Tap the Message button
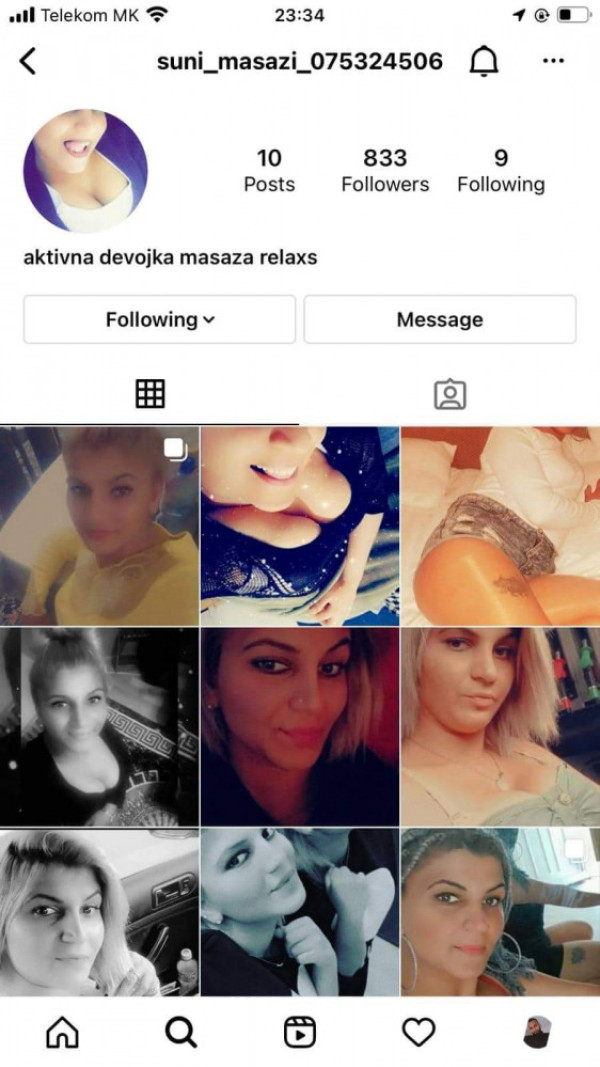This screenshot has height=1067, width=600. pyautogui.click(x=440, y=319)
